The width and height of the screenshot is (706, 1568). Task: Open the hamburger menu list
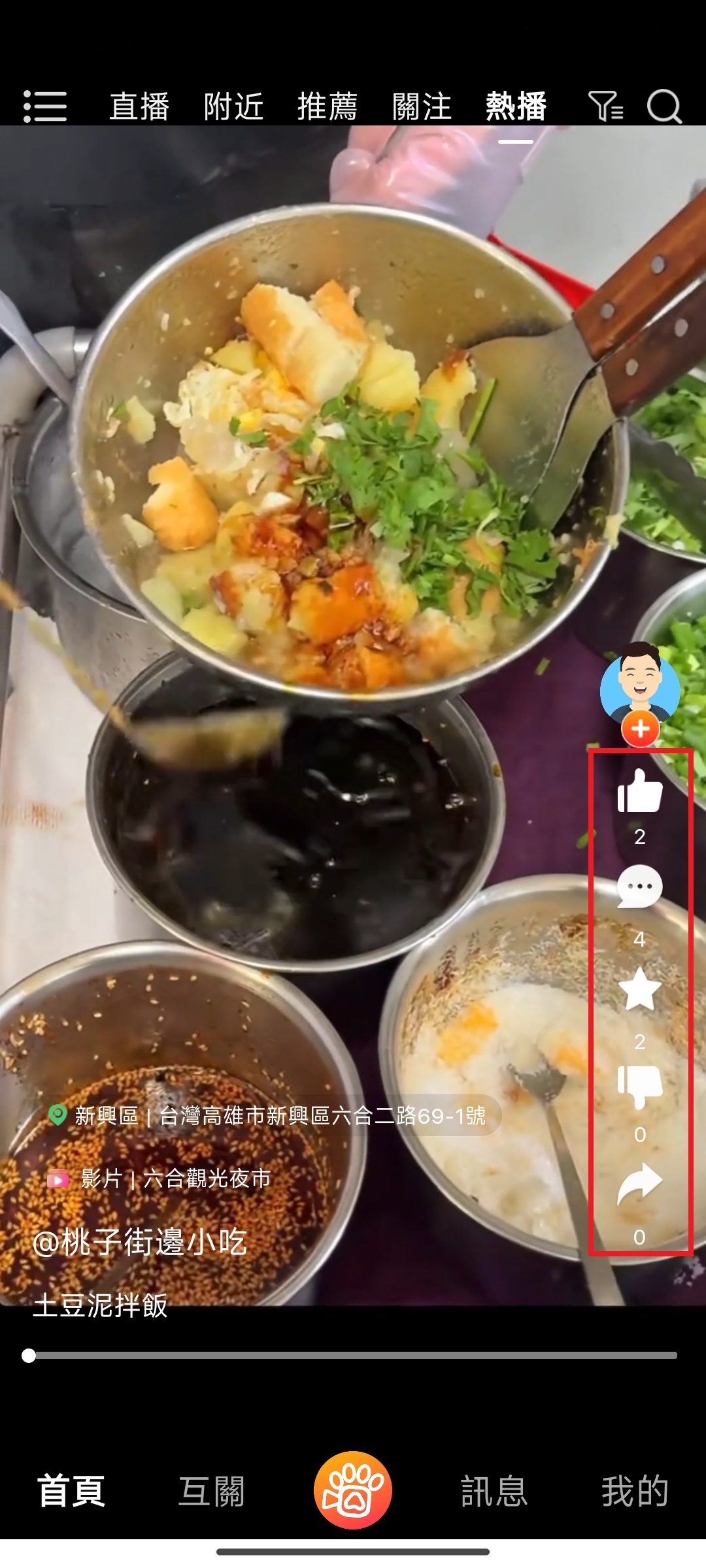45,106
